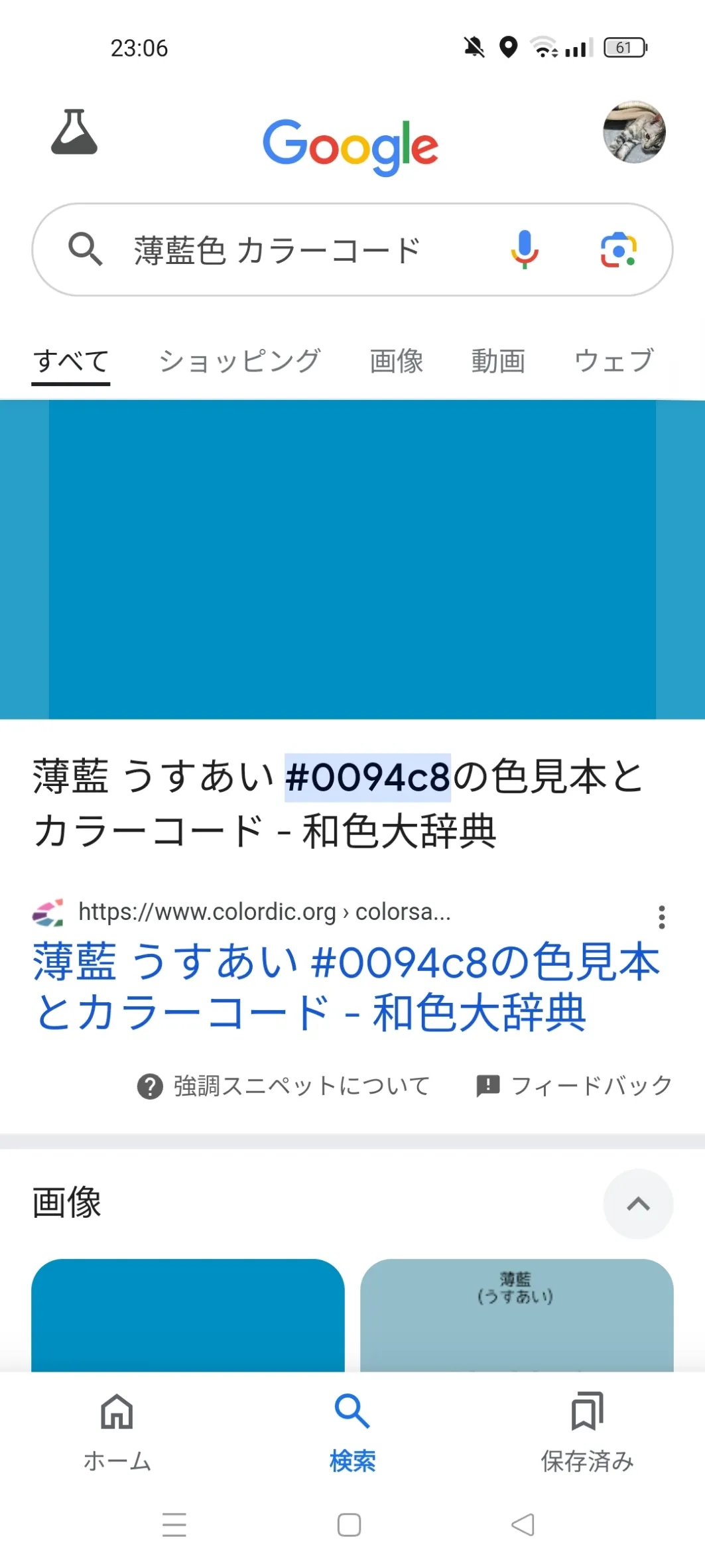This screenshot has height=1568, width=705.
Task: Tap the search box with 薄藍色 カラーコード
Action: pyautogui.click(x=352, y=249)
